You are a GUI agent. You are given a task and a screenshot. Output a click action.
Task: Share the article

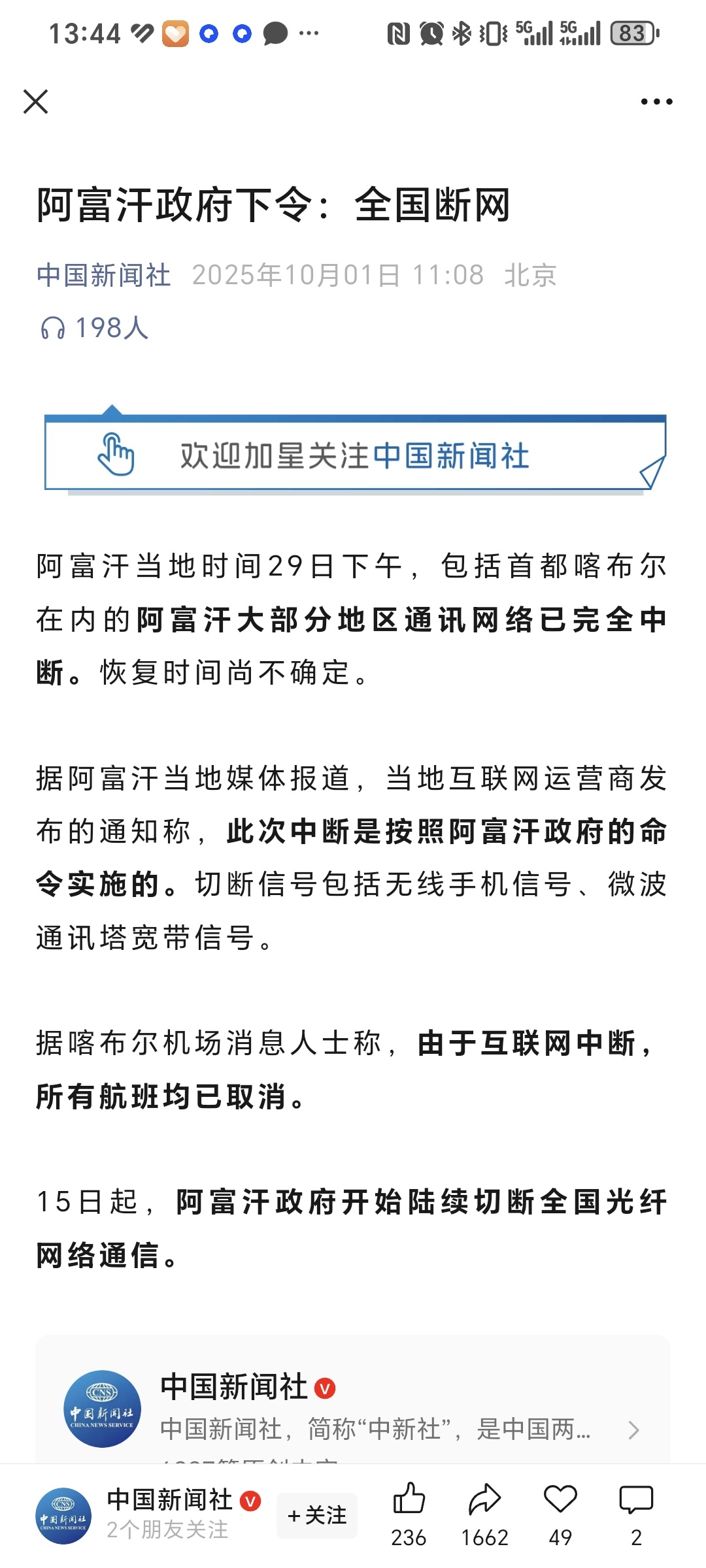484,1499
